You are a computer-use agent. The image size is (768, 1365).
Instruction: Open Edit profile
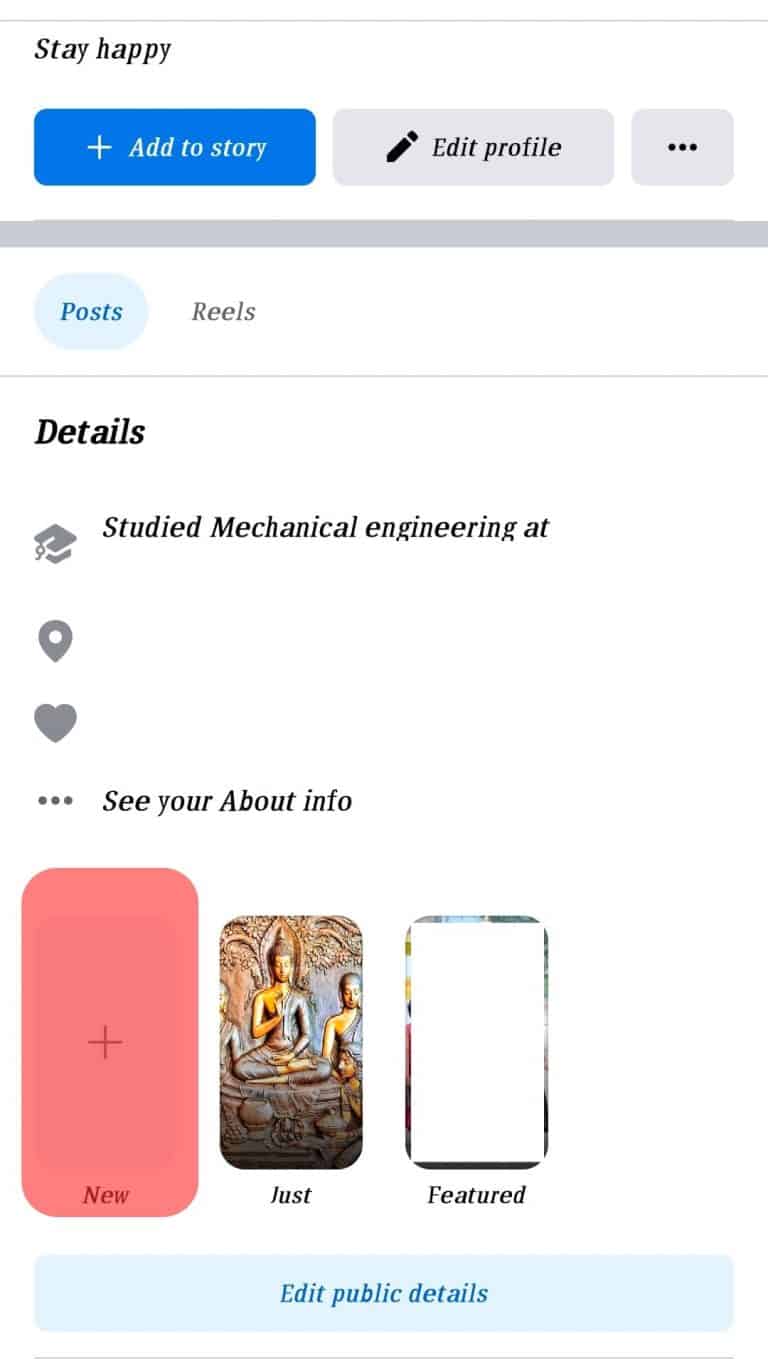pos(473,148)
